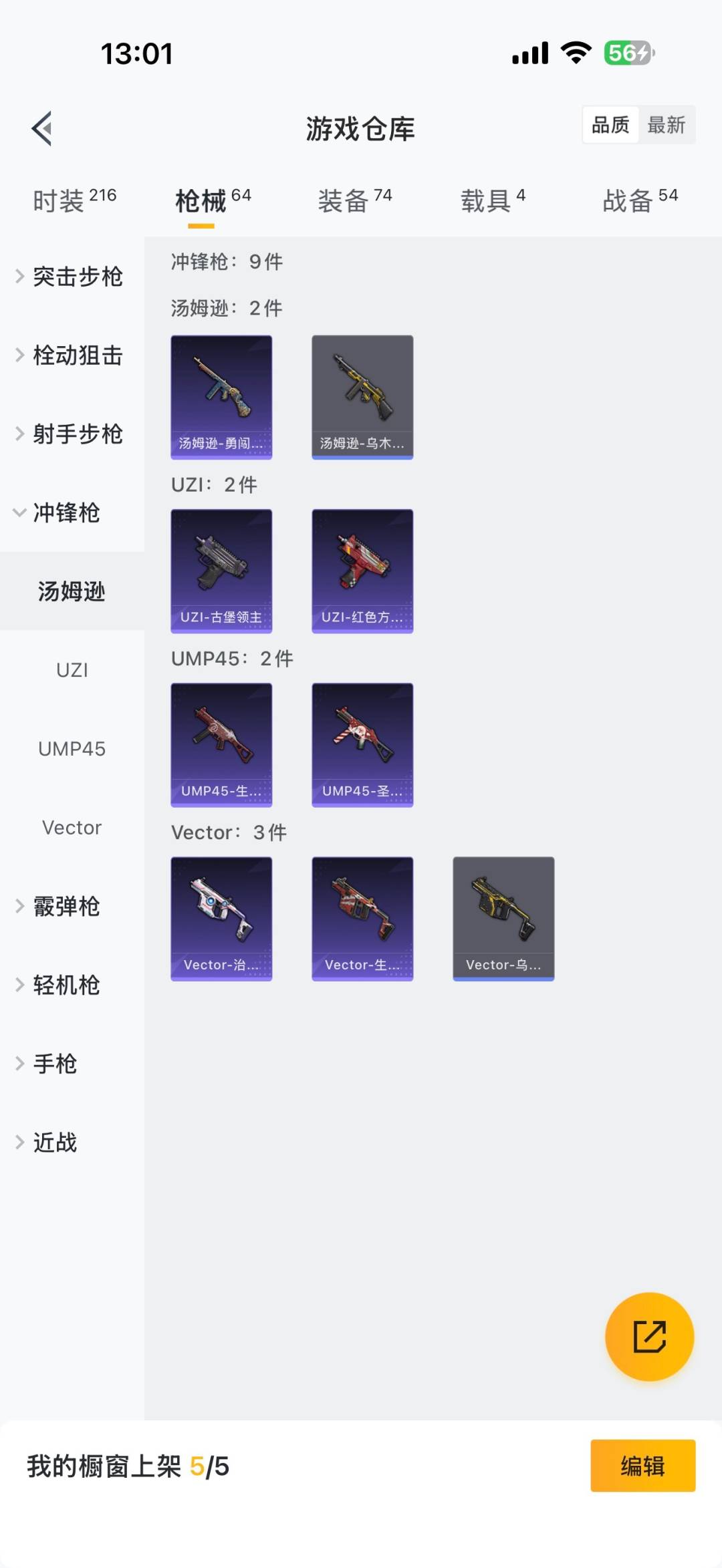Select UZI in the side list
This screenshot has height=1568, width=722.
tap(72, 670)
